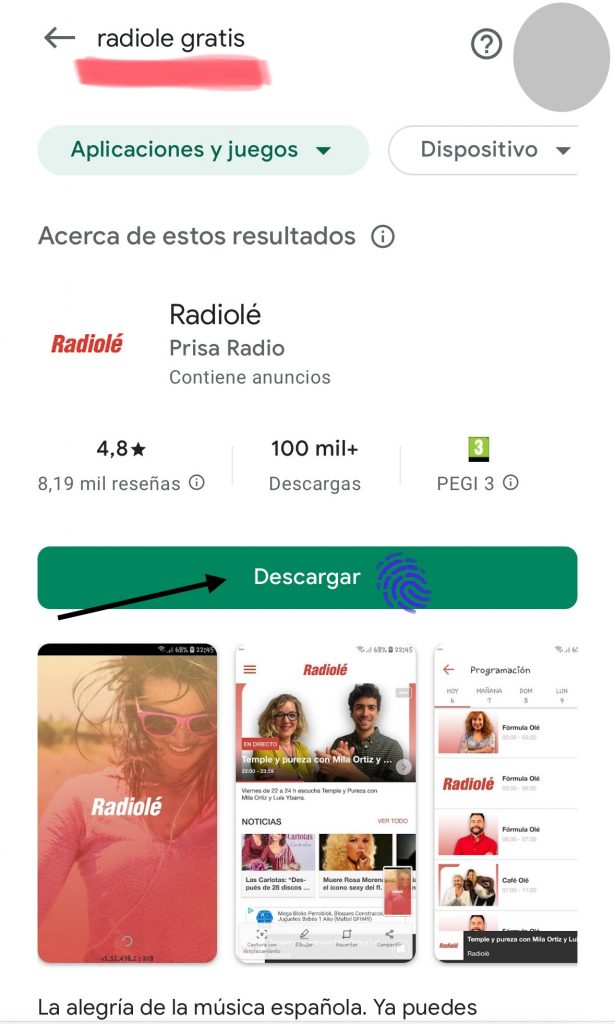
Task: Open info about Acerca de estos resultados
Action: coord(382,237)
